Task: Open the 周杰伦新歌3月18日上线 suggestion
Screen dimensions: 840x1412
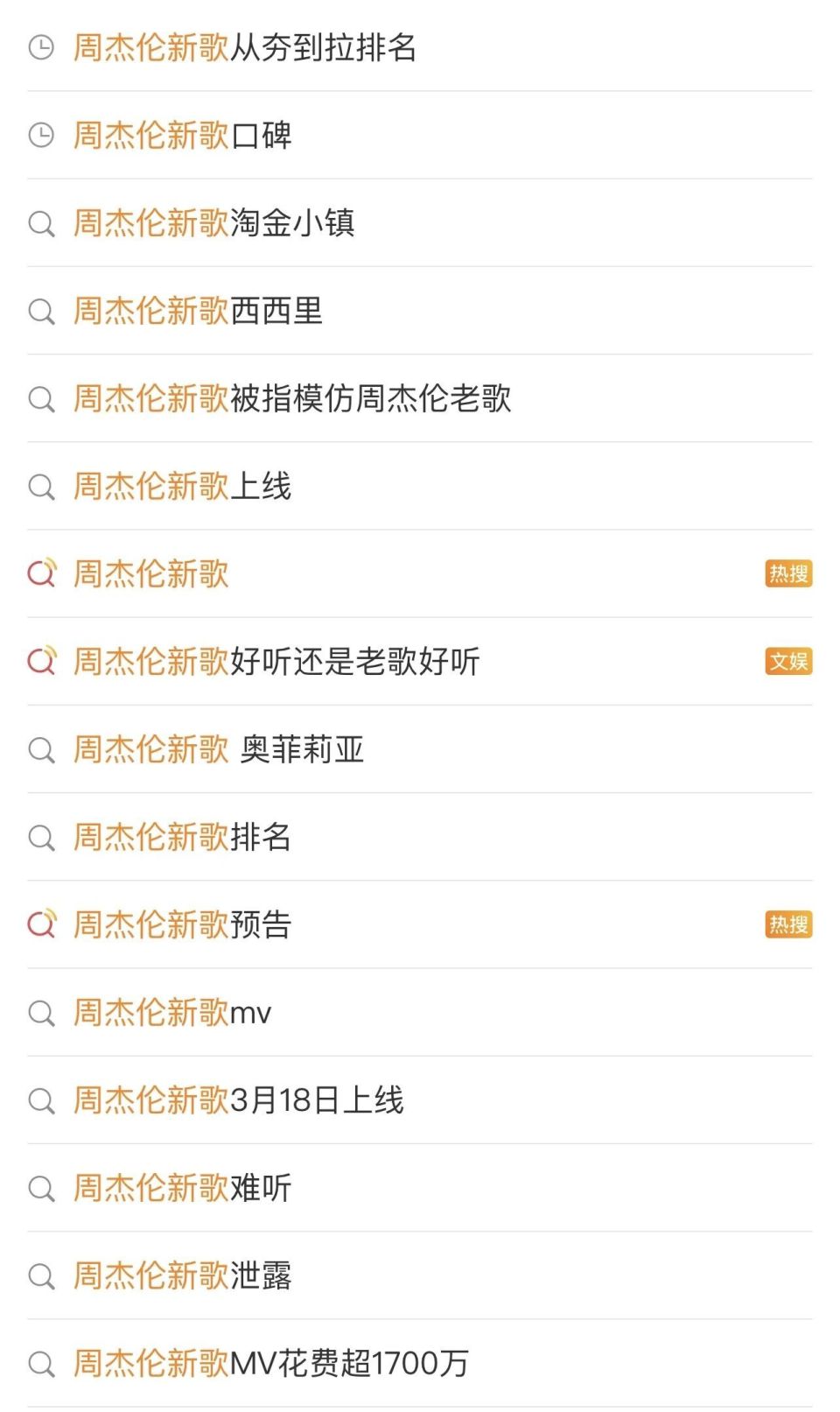Action: pyautogui.click(x=239, y=1100)
